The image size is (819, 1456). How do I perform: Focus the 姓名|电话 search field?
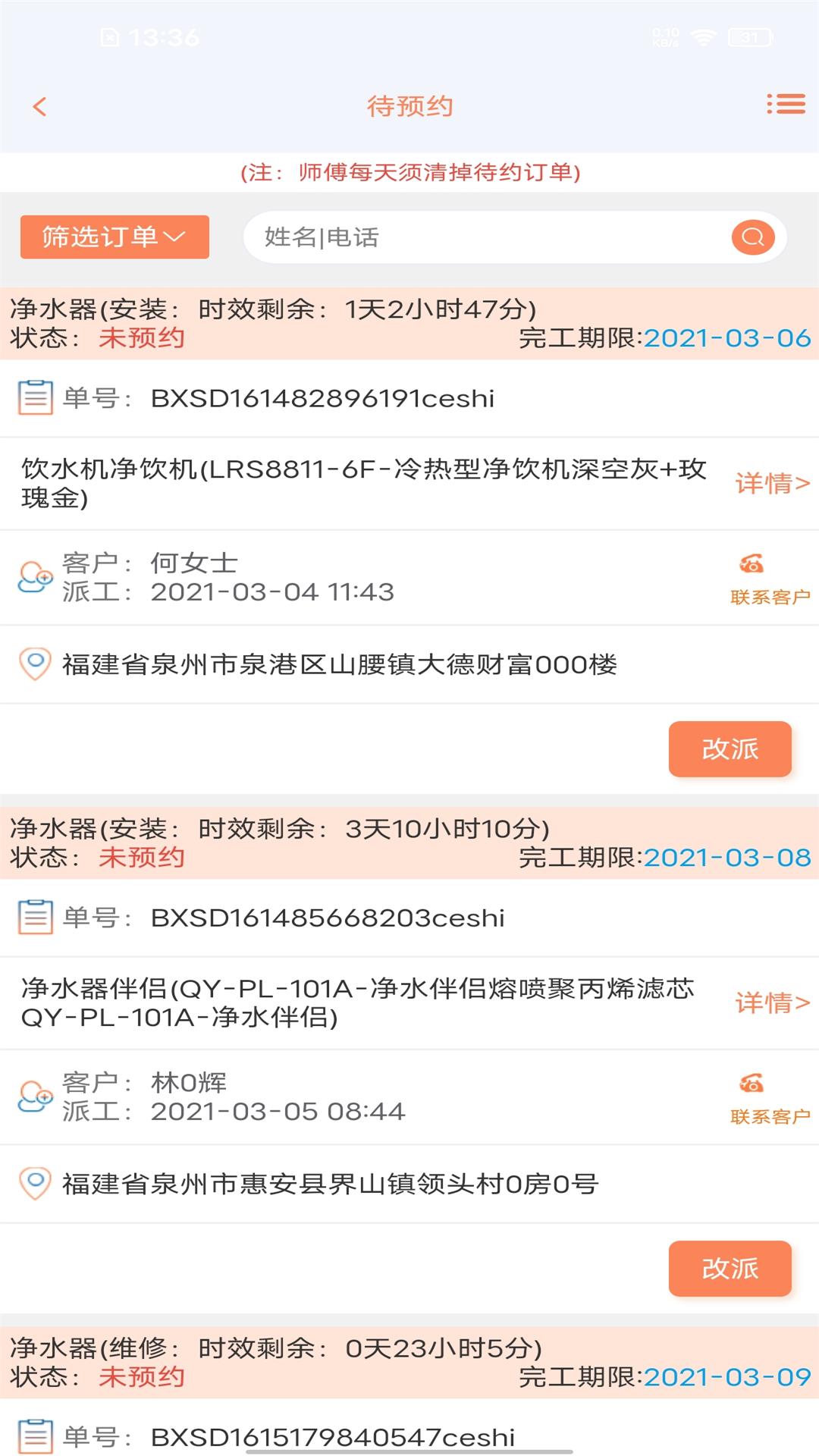(x=485, y=237)
